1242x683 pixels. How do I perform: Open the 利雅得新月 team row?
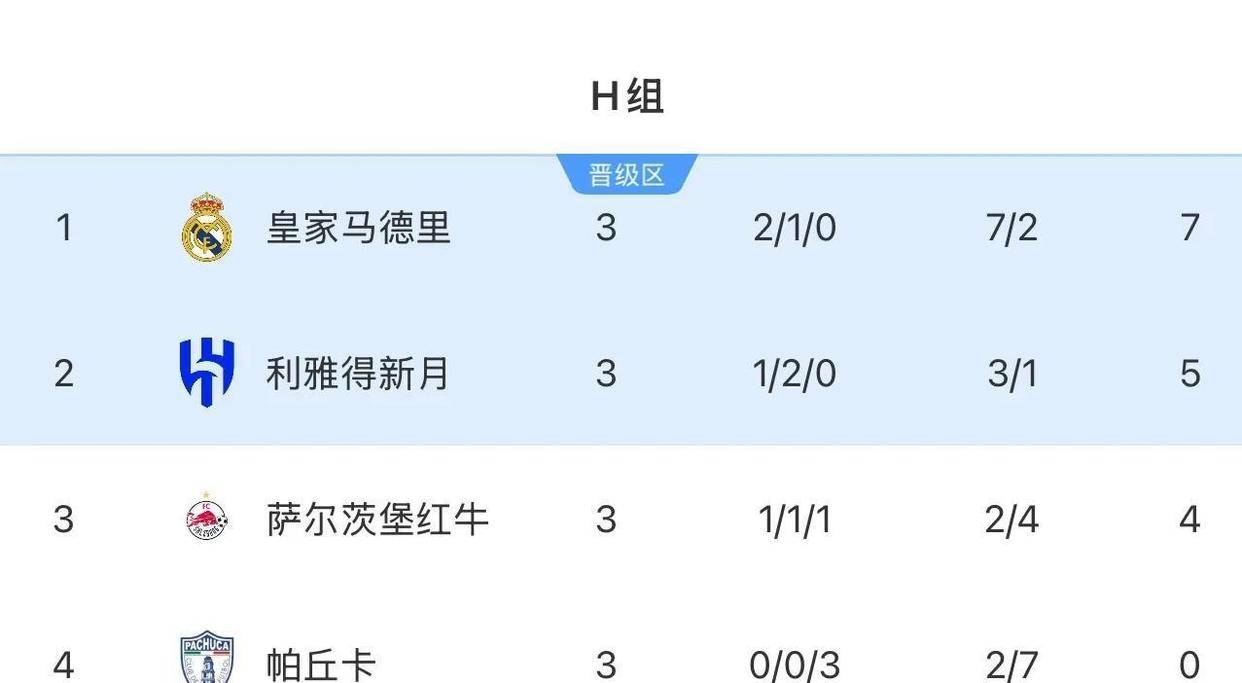(358, 374)
